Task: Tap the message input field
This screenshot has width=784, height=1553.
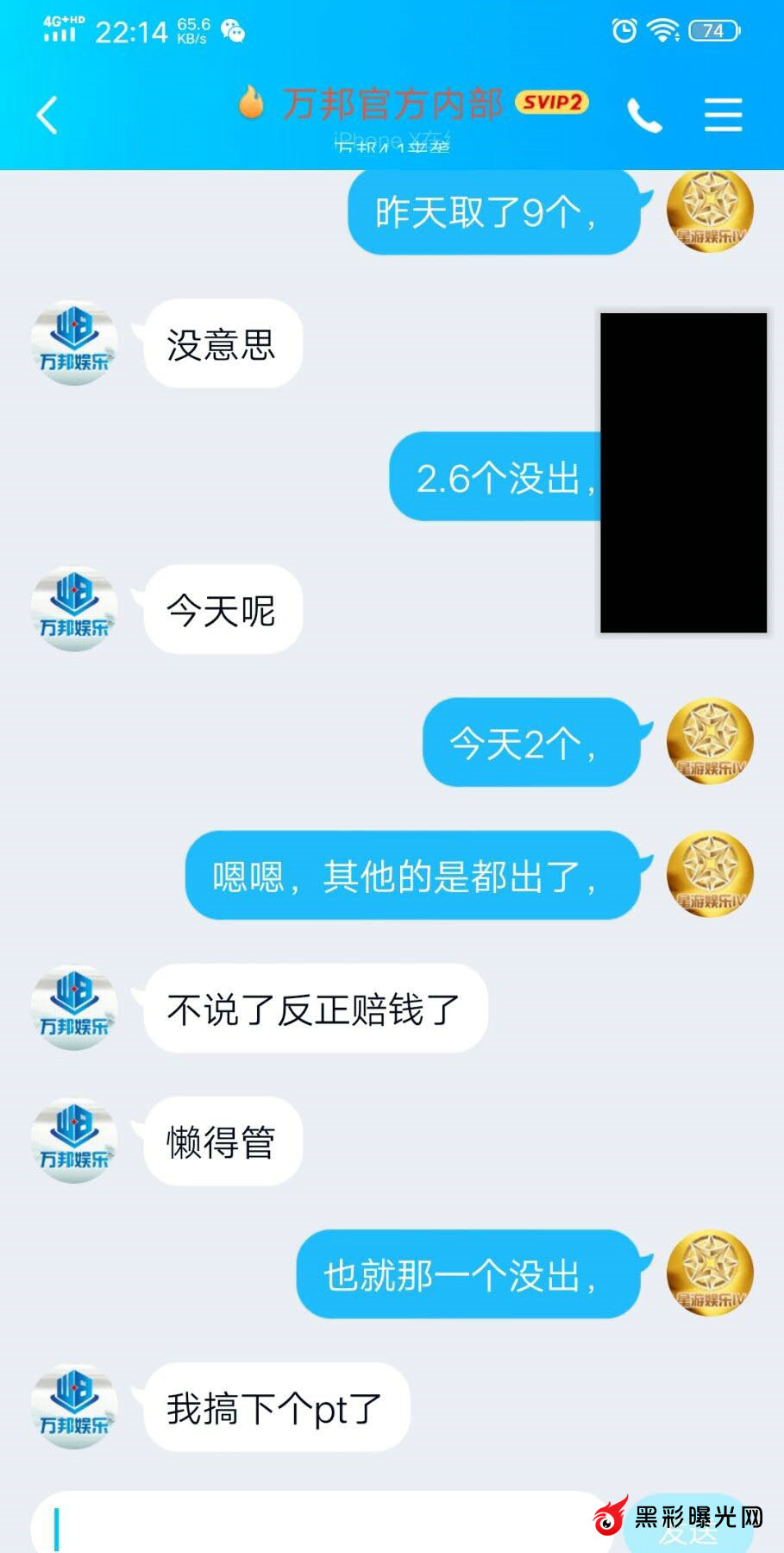Action: pos(319,1527)
